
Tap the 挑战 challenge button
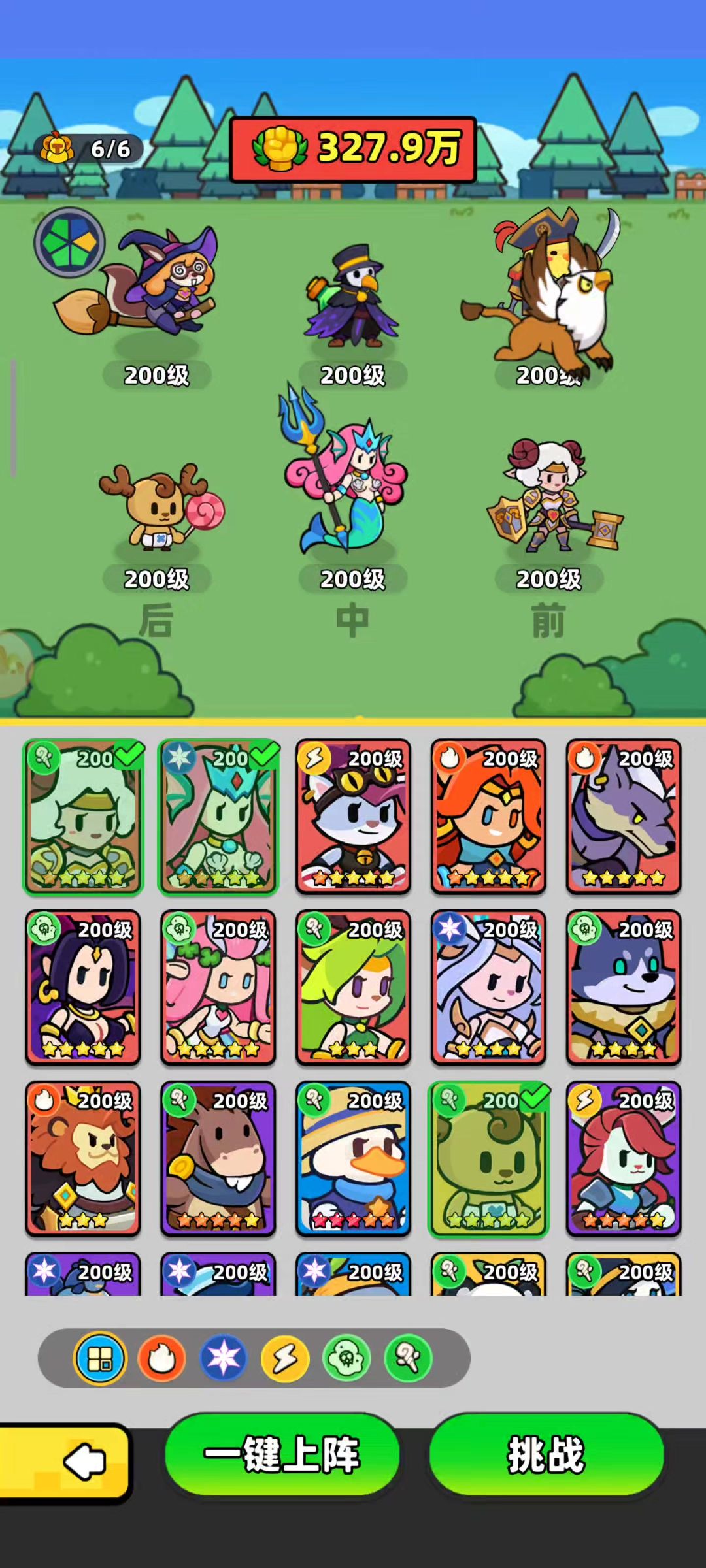(x=546, y=1454)
